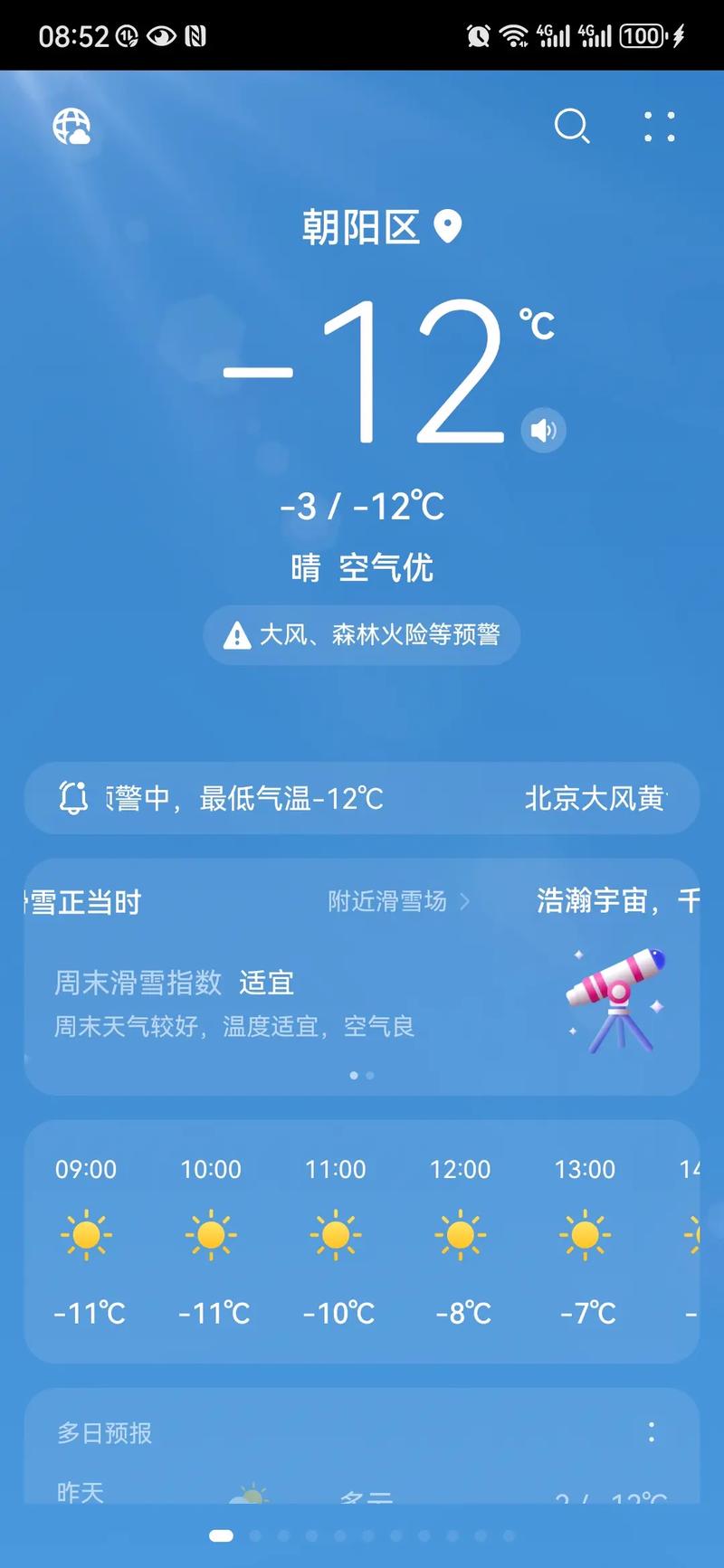Image resolution: width=724 pixels, height=1568 pixels.
Task: Expand the 北京大风黄 warning details
Action: [x=597, y=797]
